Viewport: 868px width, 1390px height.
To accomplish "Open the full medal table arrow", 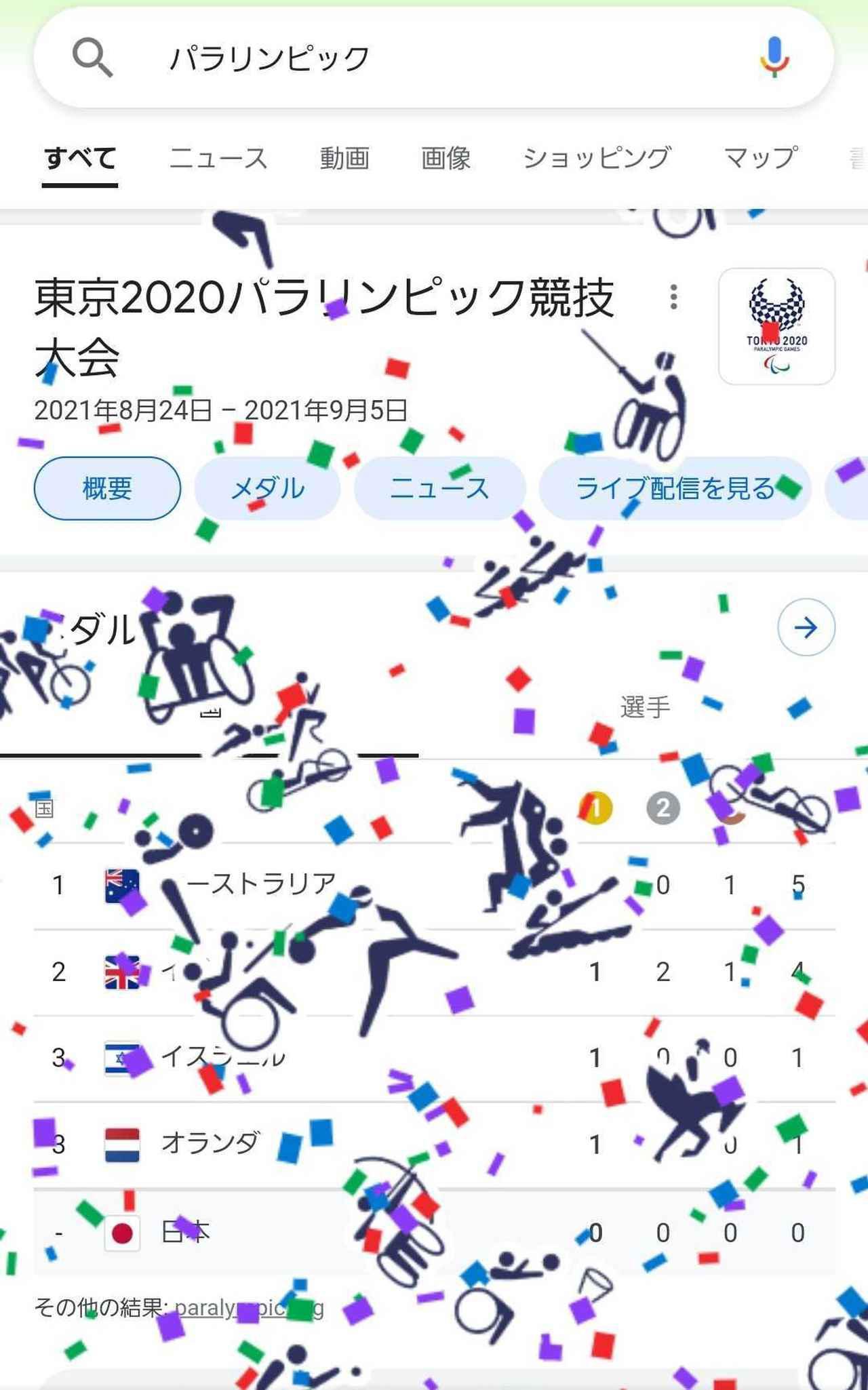I will tap(806, 627).
